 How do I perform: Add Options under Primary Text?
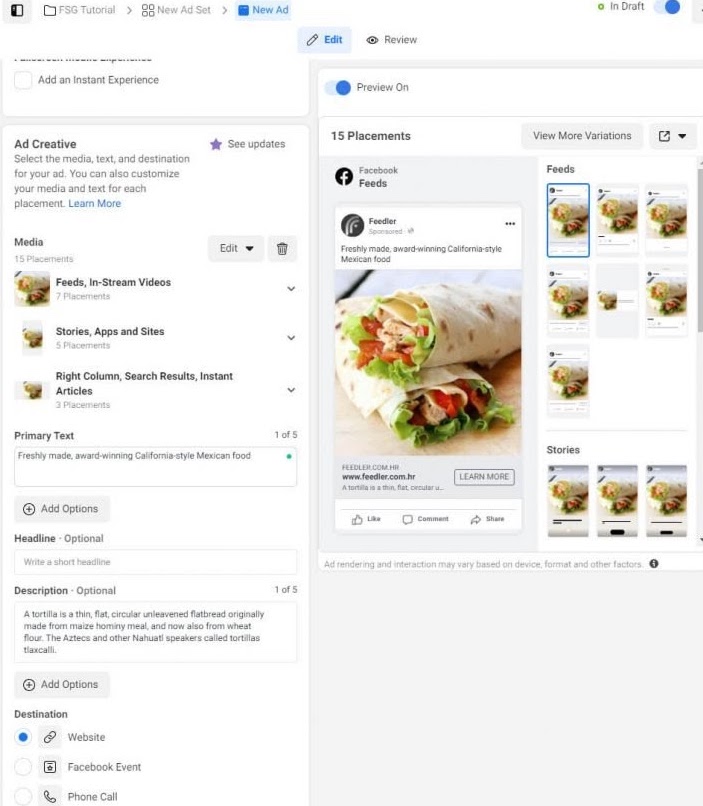[x=61, y=509]
